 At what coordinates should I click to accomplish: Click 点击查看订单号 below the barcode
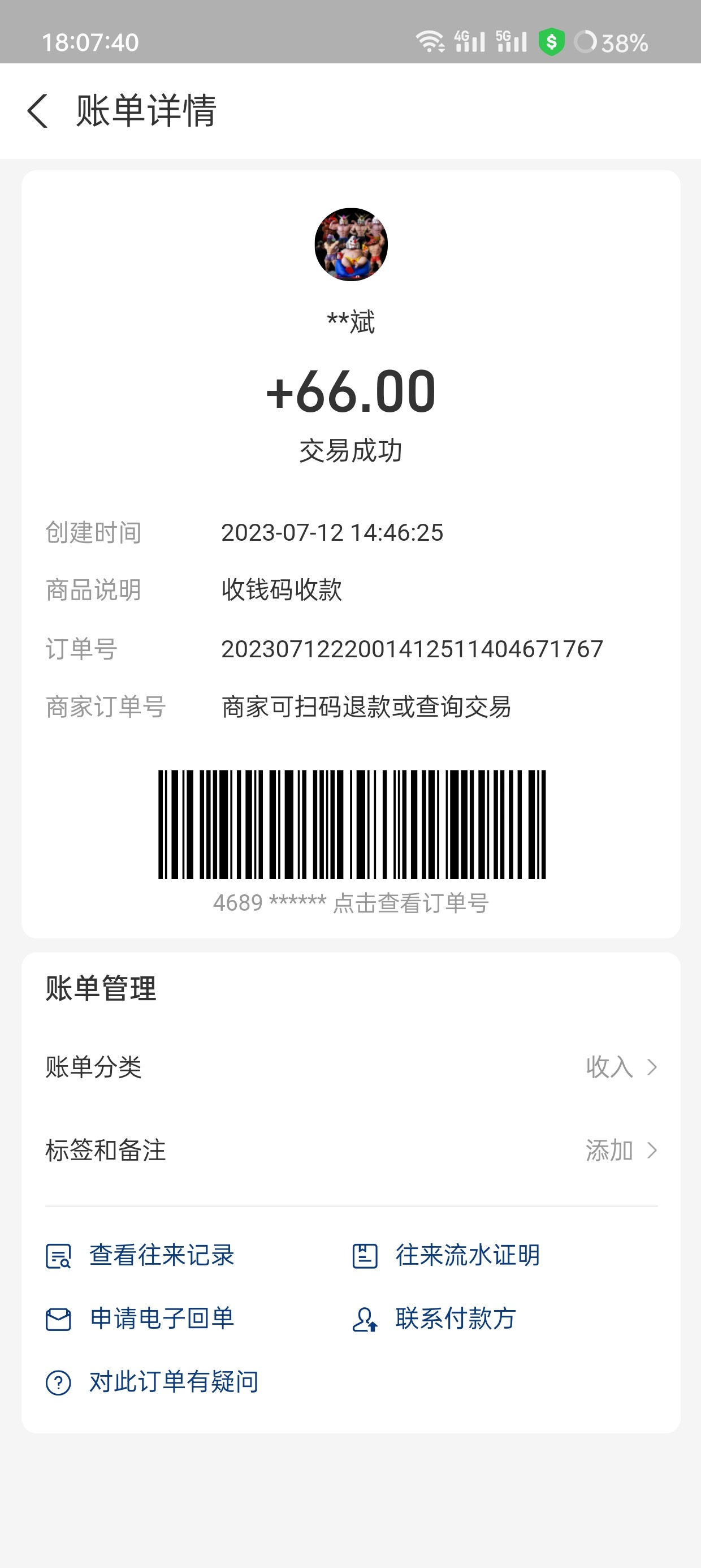point(409,904)
